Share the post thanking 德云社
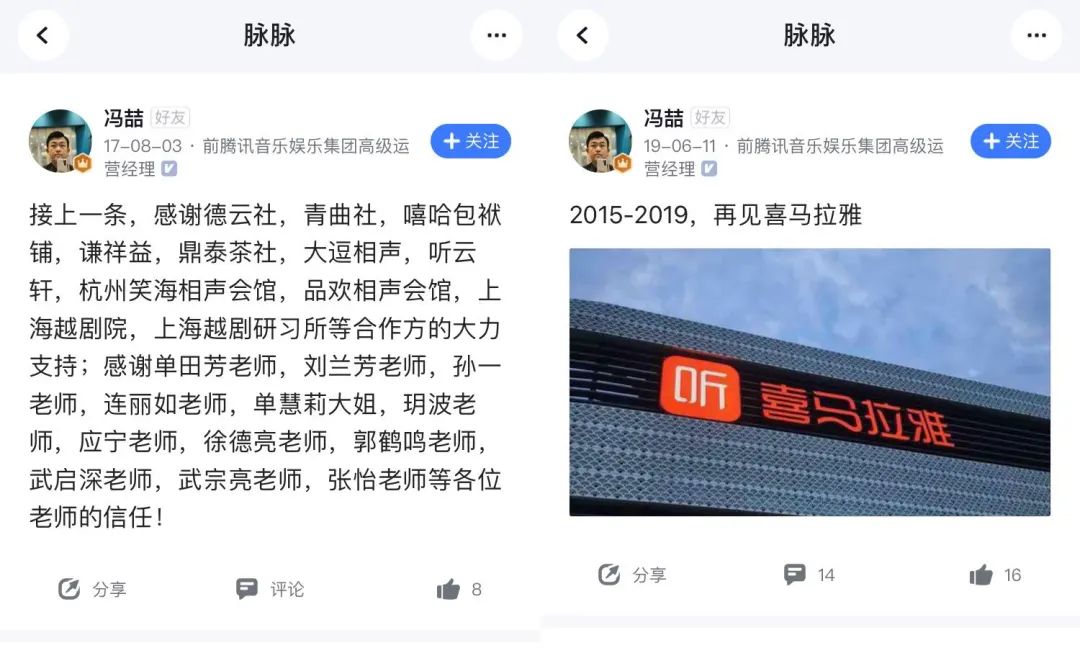 [x=92, y=589]
